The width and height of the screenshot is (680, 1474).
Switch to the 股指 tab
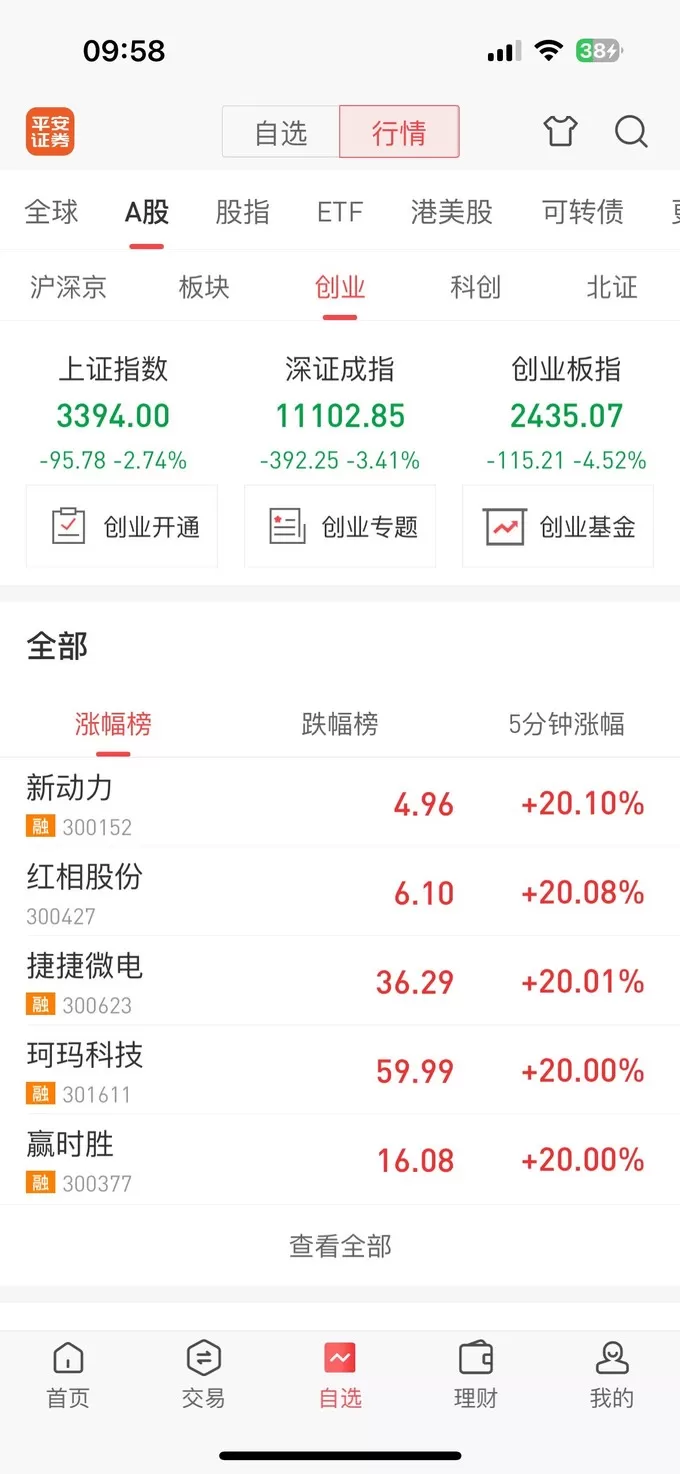[x=242, y=212]
